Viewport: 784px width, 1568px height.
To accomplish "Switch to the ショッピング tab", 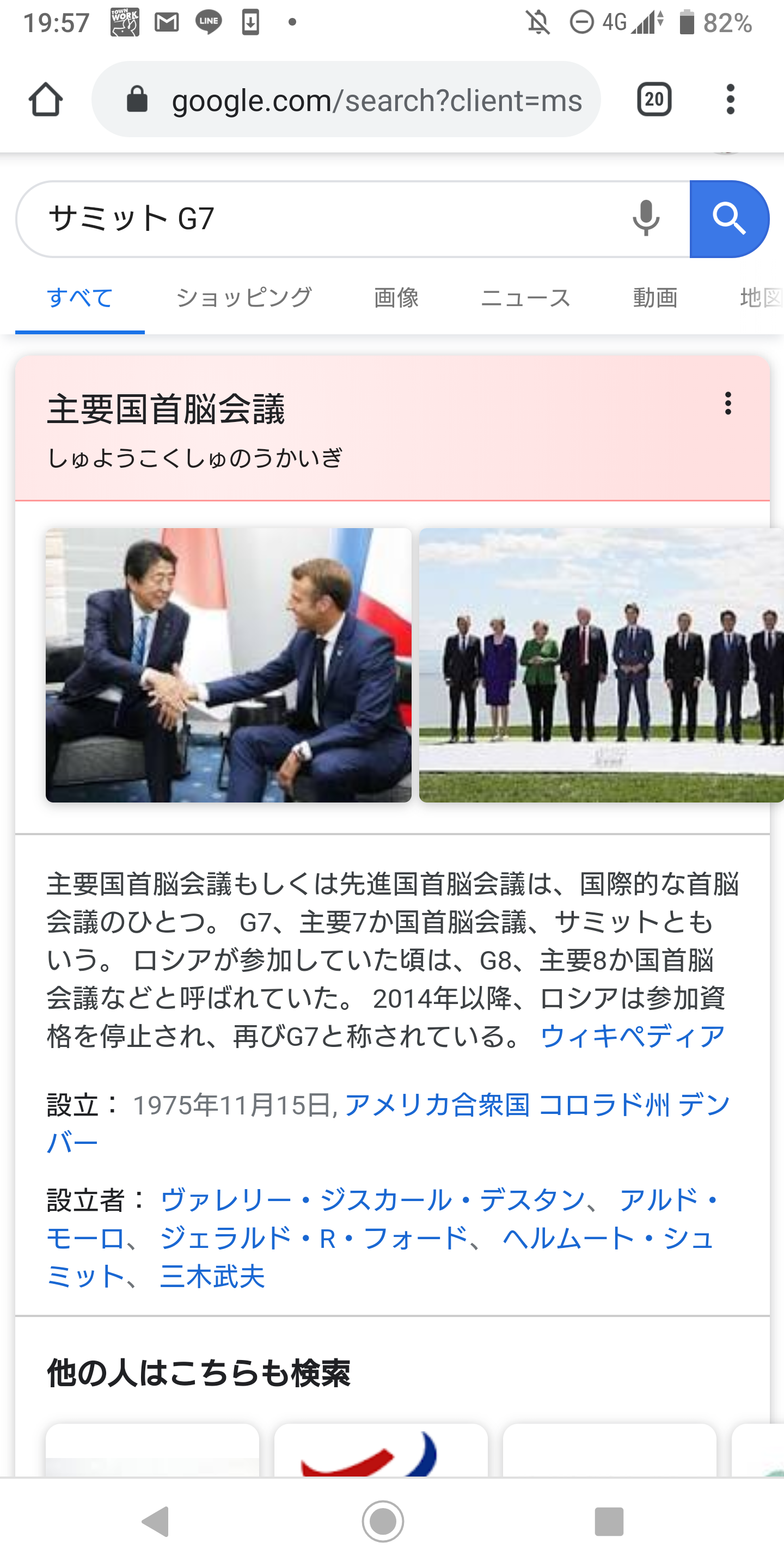I will coord(244,298).
